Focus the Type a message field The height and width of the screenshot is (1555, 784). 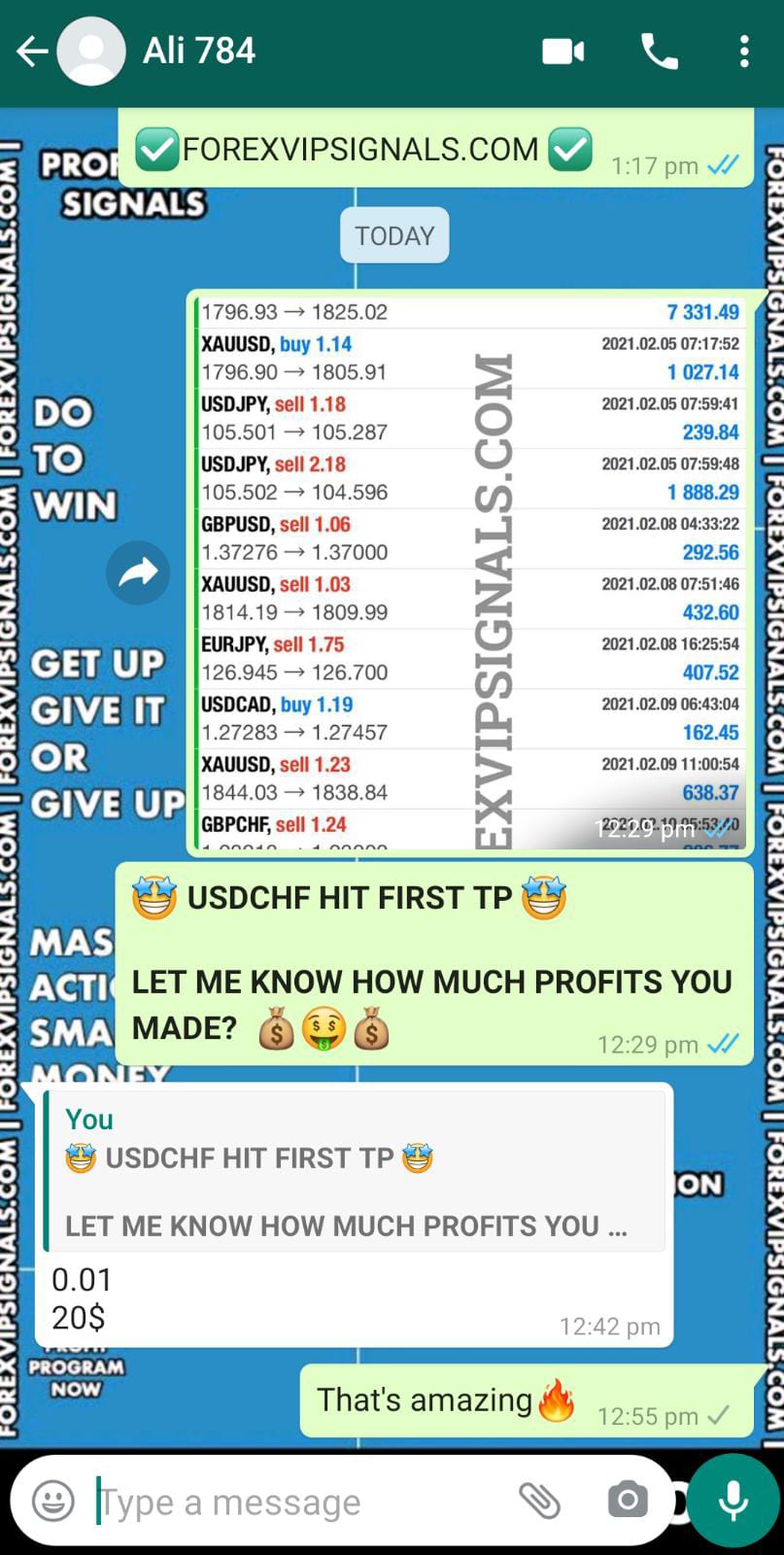click(291, 1503)
